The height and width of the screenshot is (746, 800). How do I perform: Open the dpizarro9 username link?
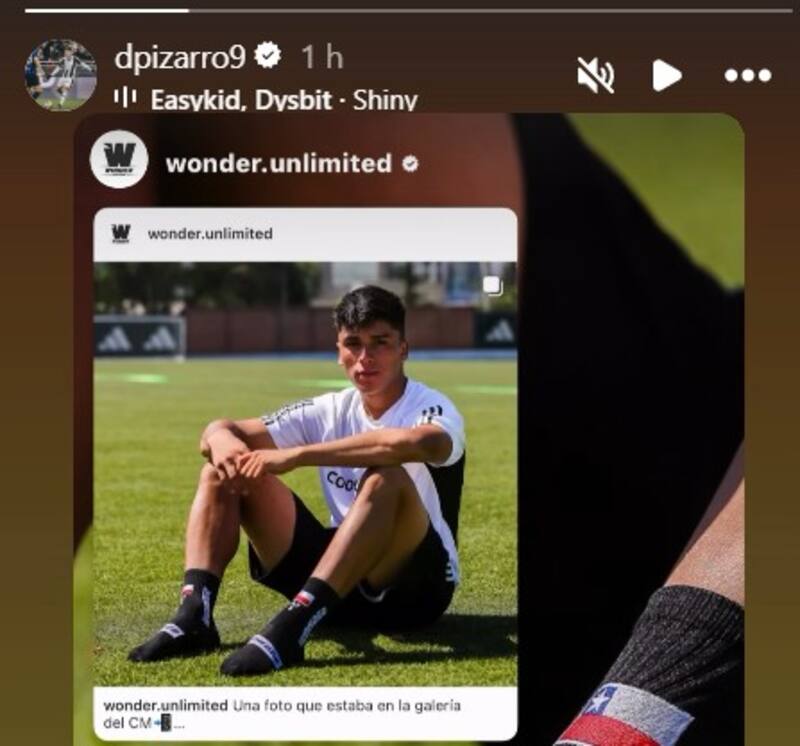point(179,58)
